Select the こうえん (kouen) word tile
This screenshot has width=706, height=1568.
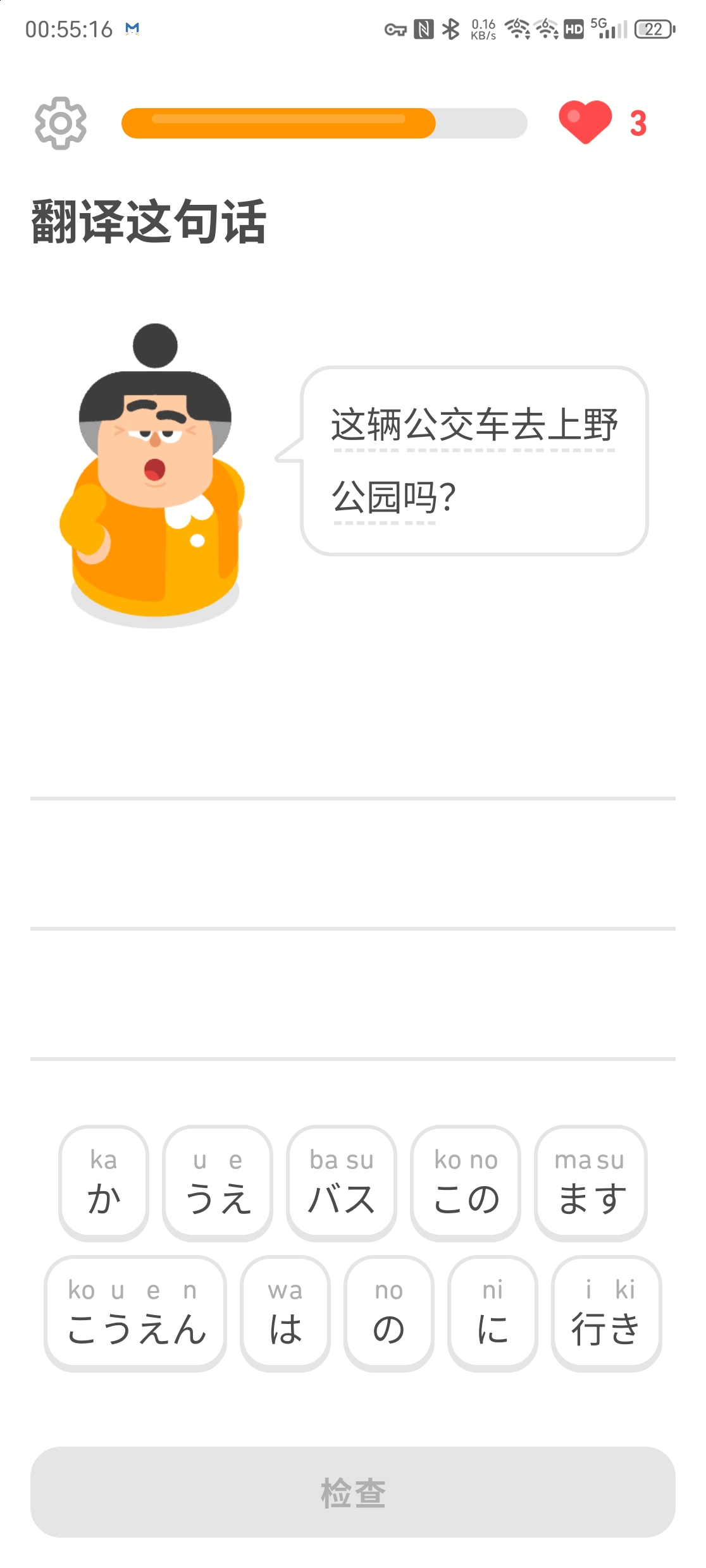[x=135, y=1313]
